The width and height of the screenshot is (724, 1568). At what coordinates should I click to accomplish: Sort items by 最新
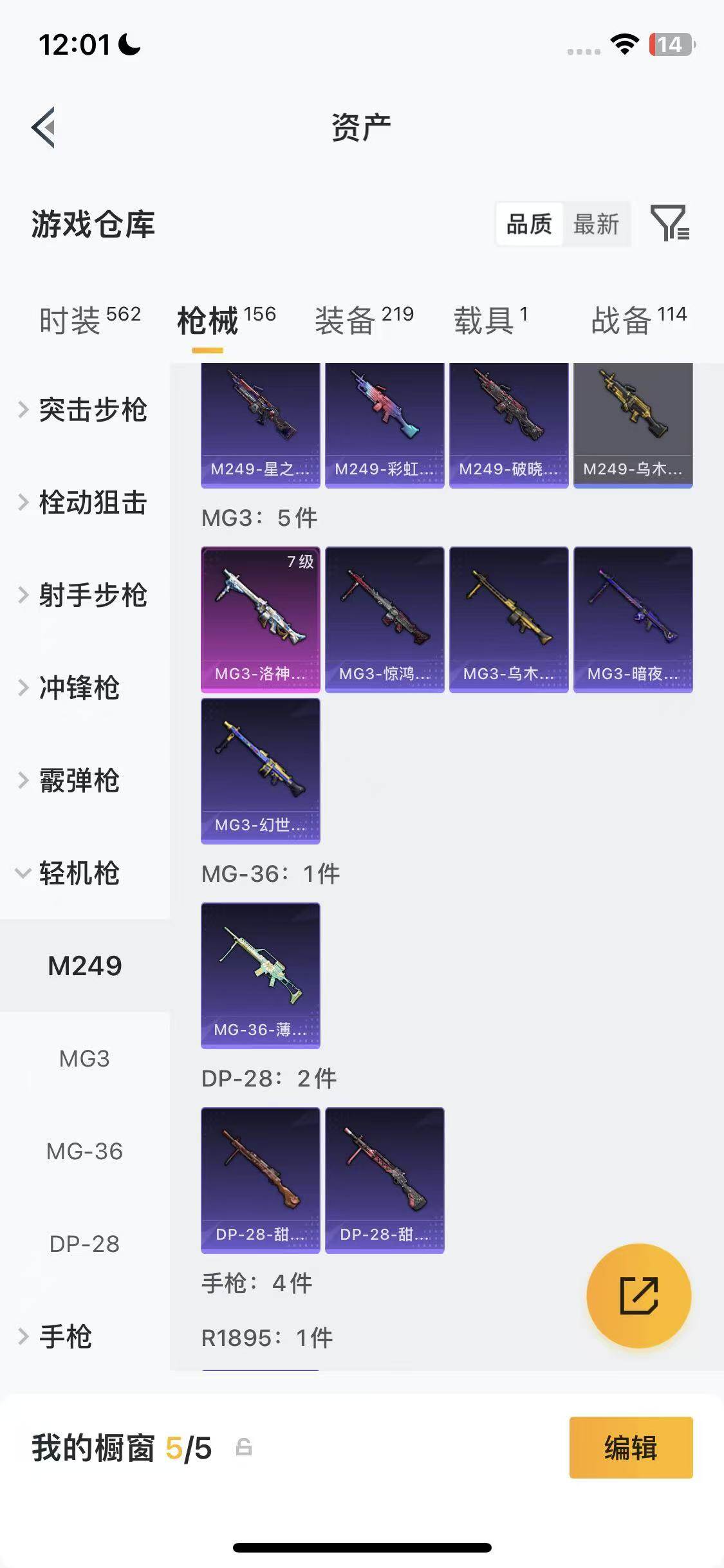tap(596, 224)
